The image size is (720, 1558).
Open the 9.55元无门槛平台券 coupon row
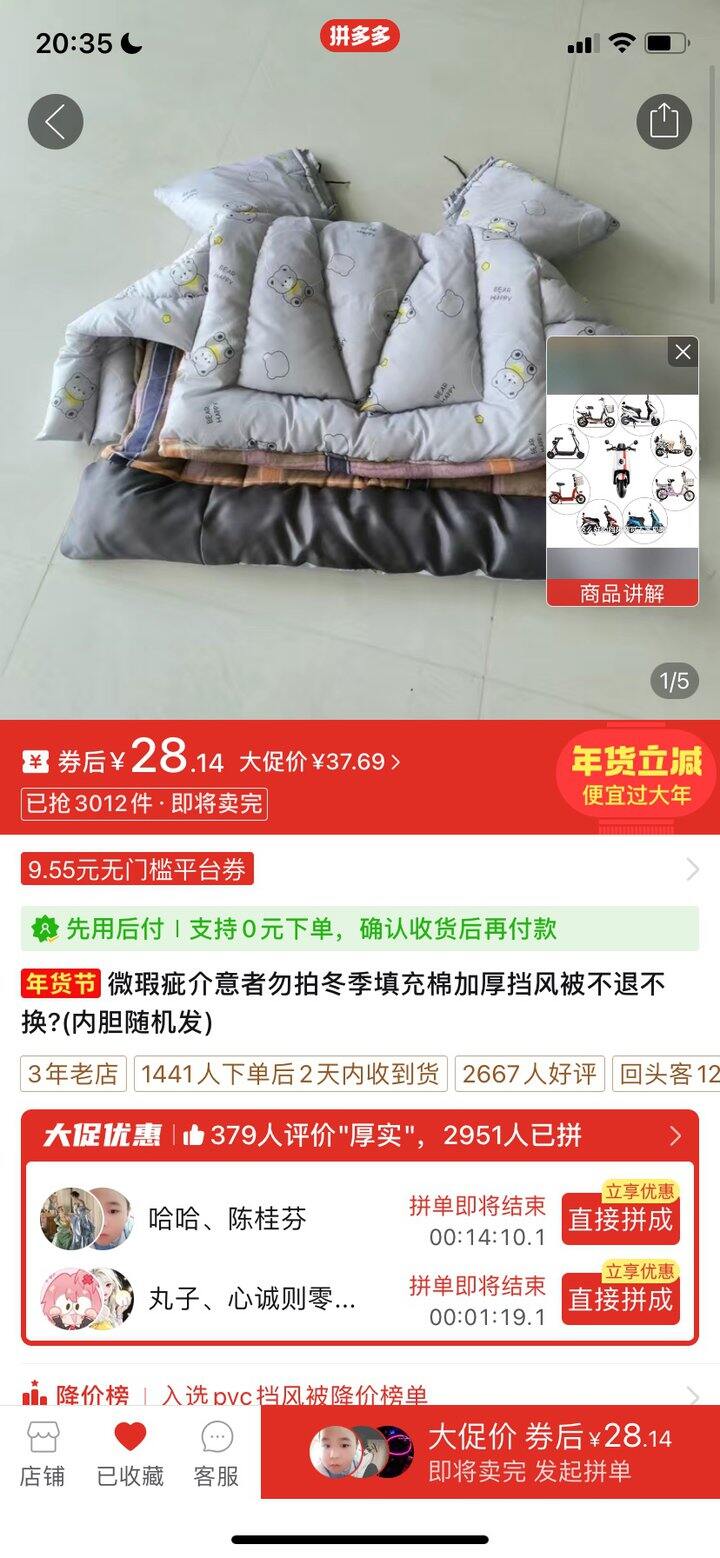(x=360, y=869)
